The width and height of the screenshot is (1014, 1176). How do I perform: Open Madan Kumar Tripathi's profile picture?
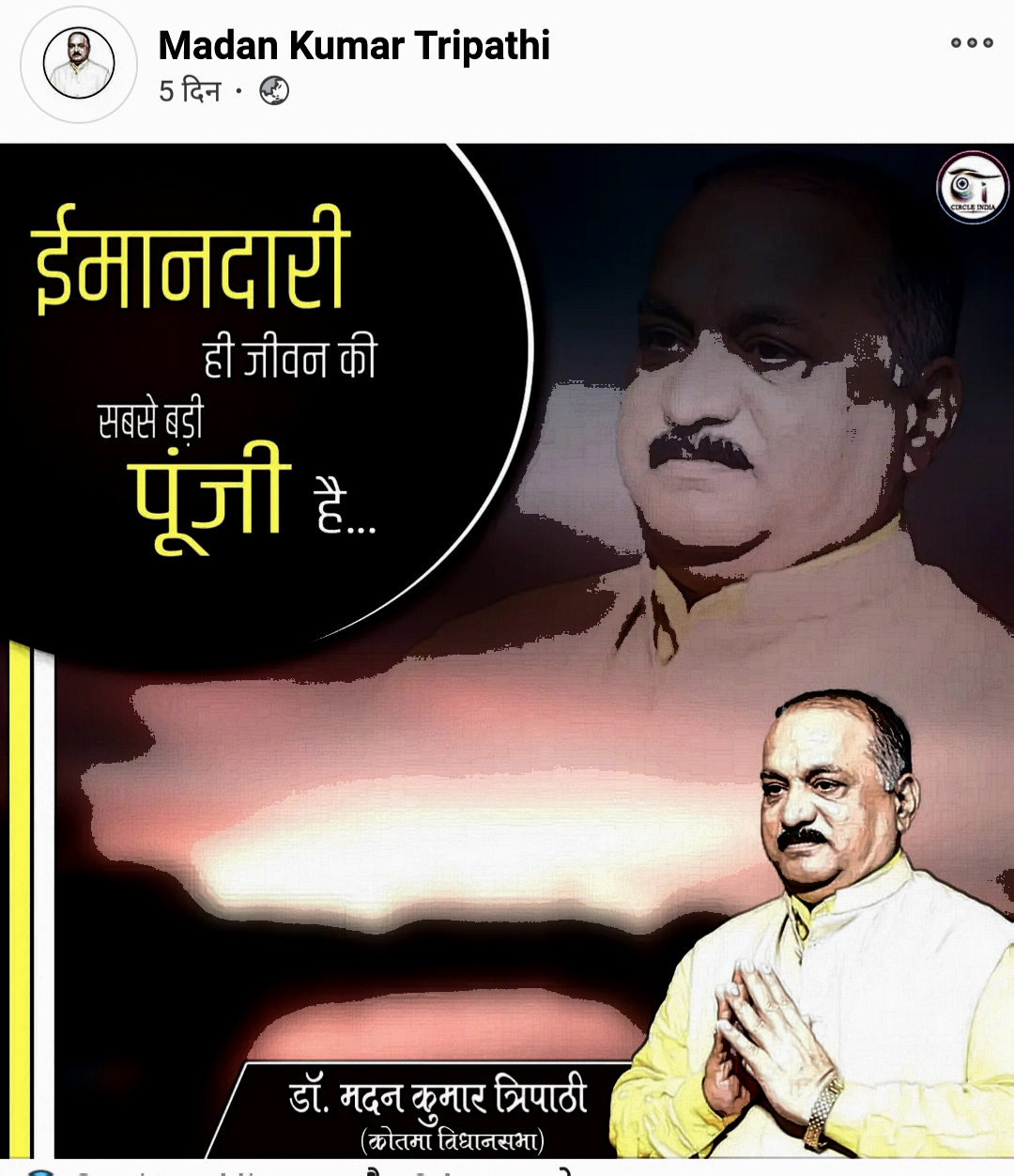coord(79,64)
